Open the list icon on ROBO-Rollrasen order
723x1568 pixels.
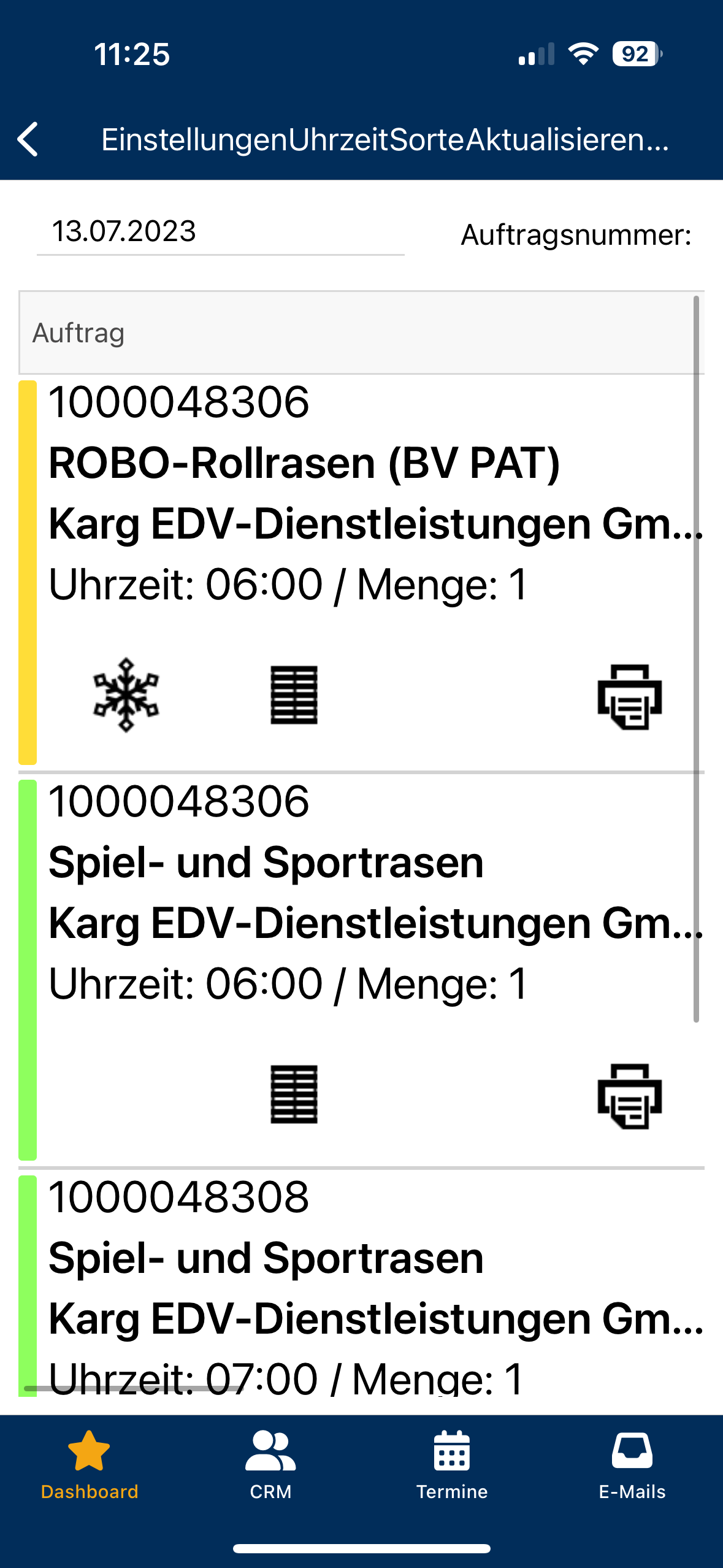(294, 695)
